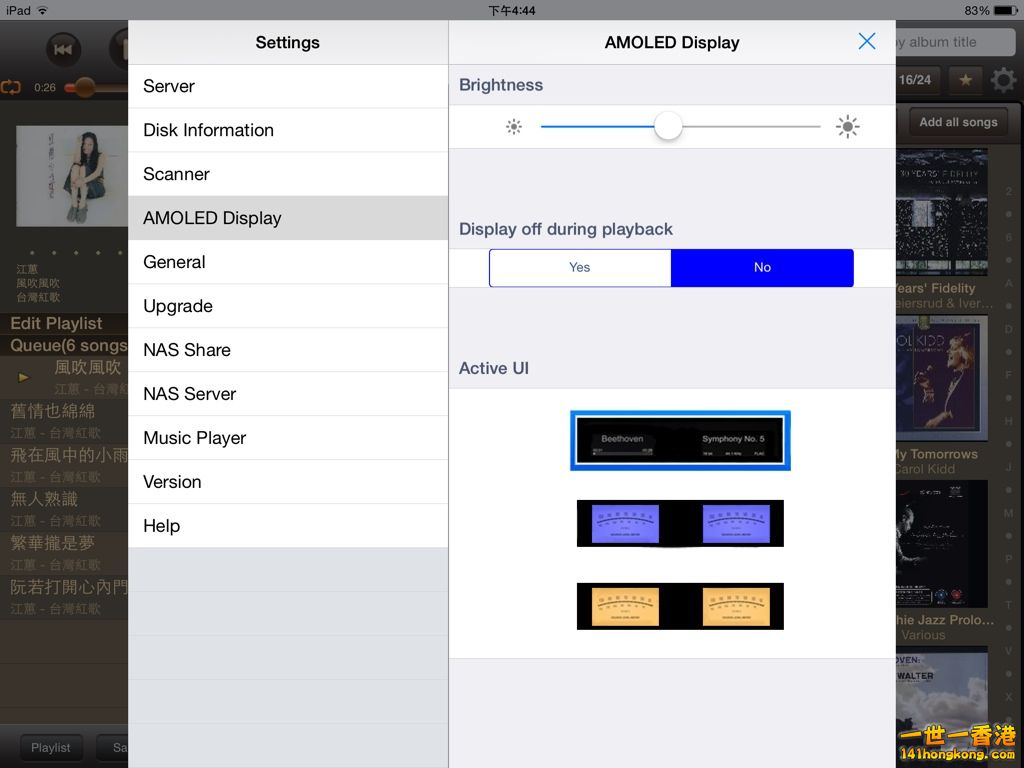
Task: Open Disk Information
Action: 287,130
